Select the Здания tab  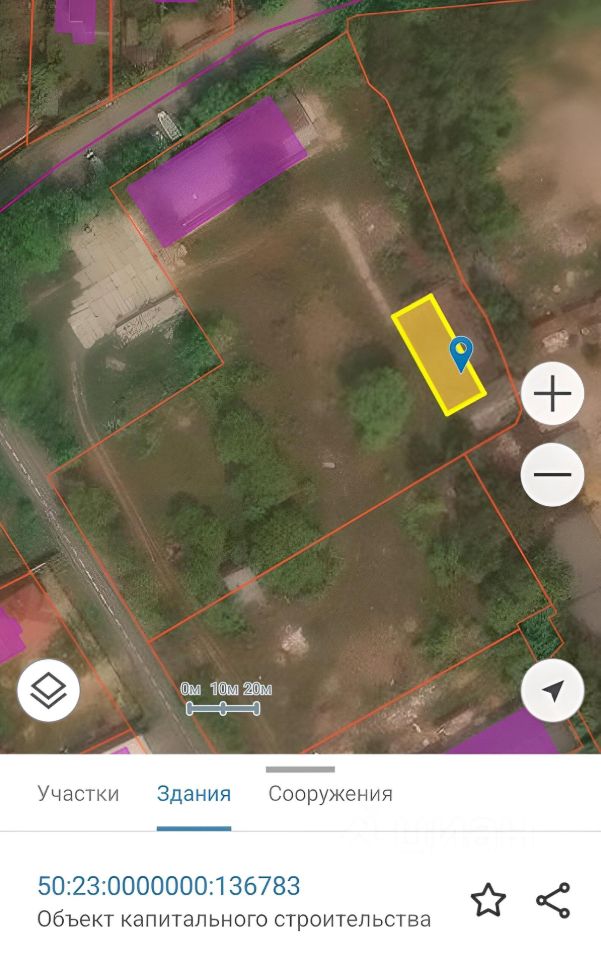[x=194, y=794]
